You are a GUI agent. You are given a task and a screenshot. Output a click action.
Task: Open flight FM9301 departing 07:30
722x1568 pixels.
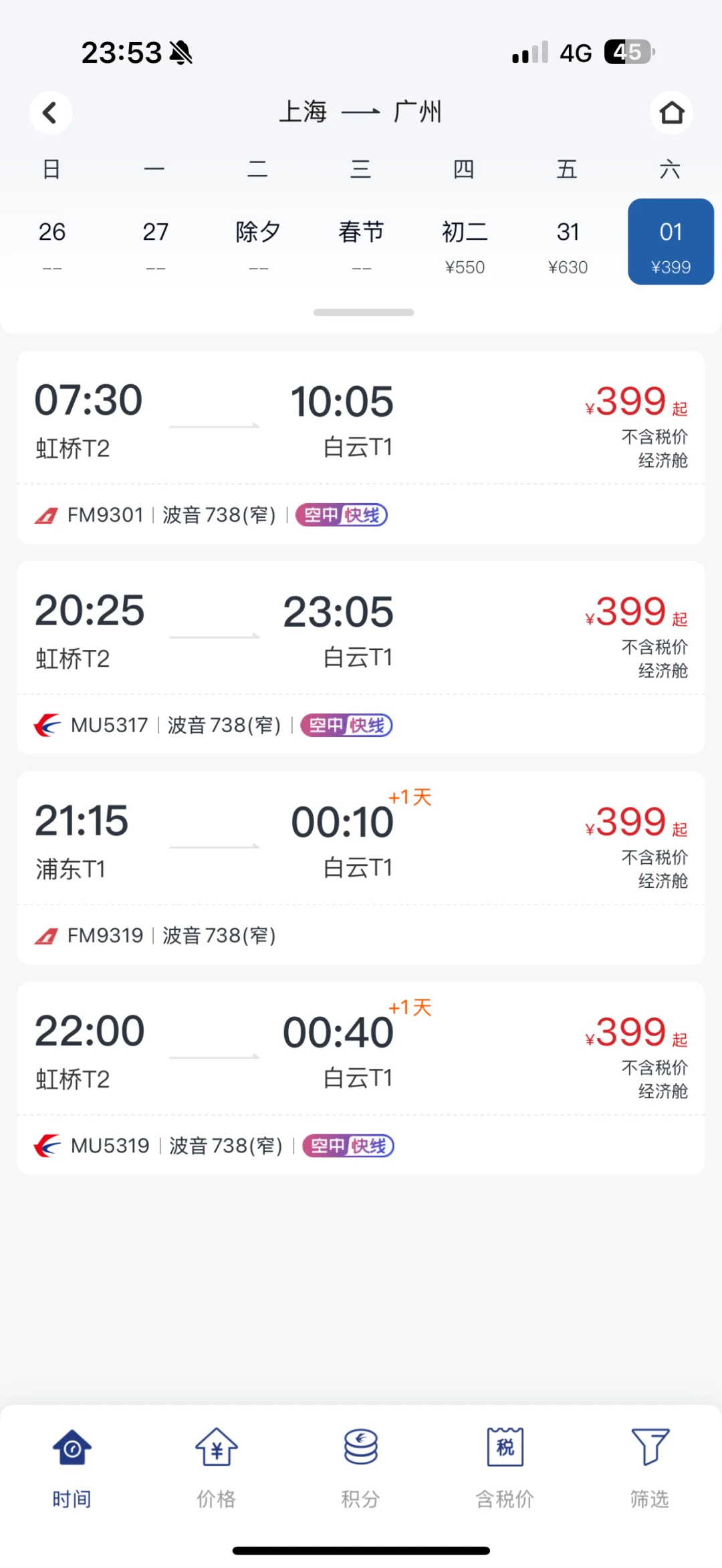[x=361, y=448]
